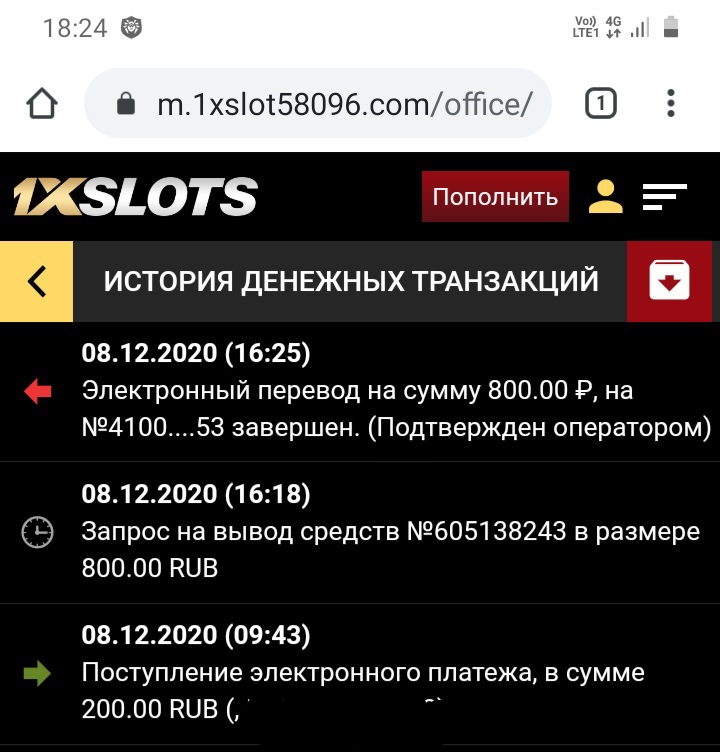Open the browser overflow menu

(671, 103)
